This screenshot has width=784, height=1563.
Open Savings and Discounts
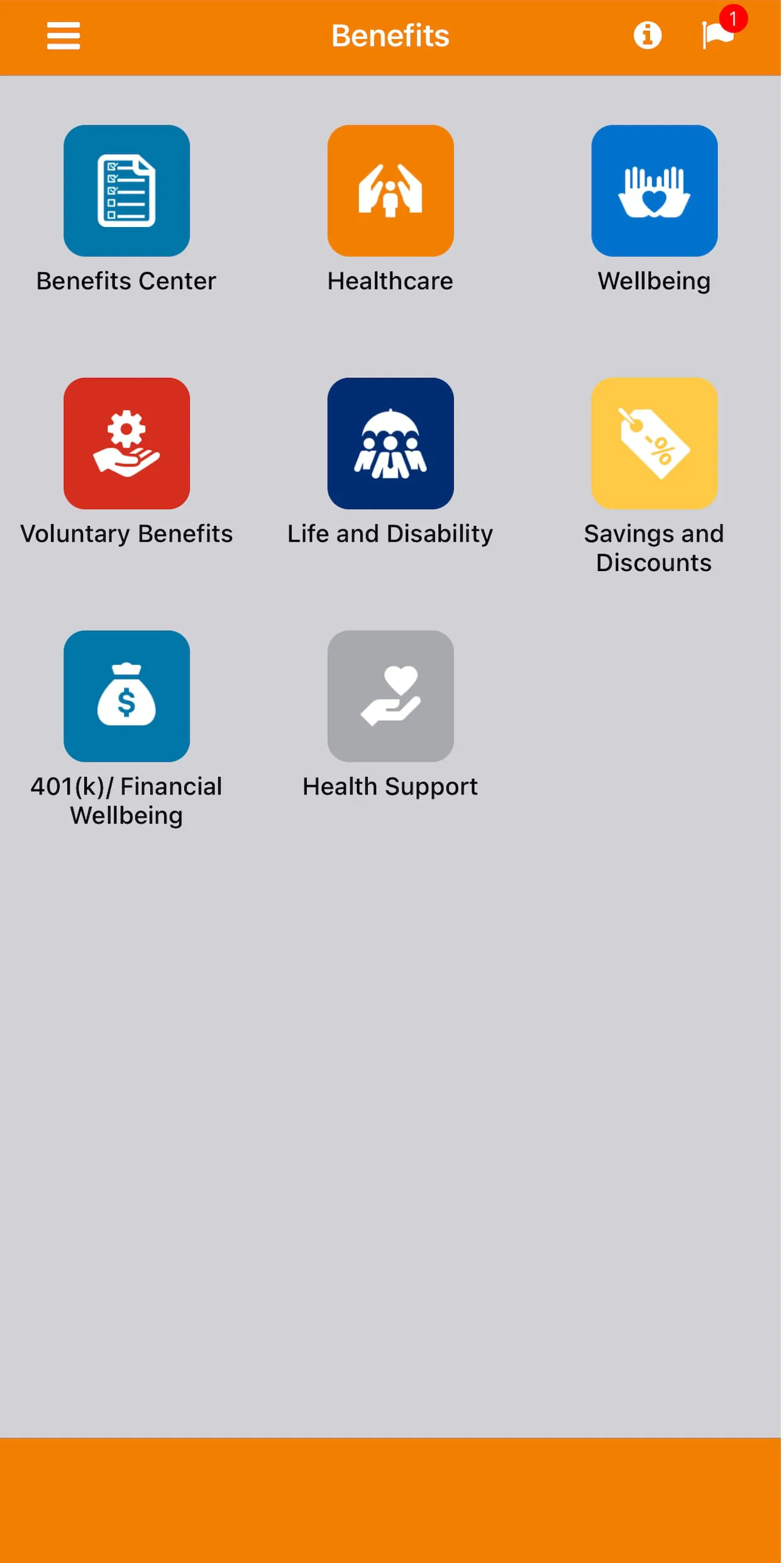tap(654, 444)
